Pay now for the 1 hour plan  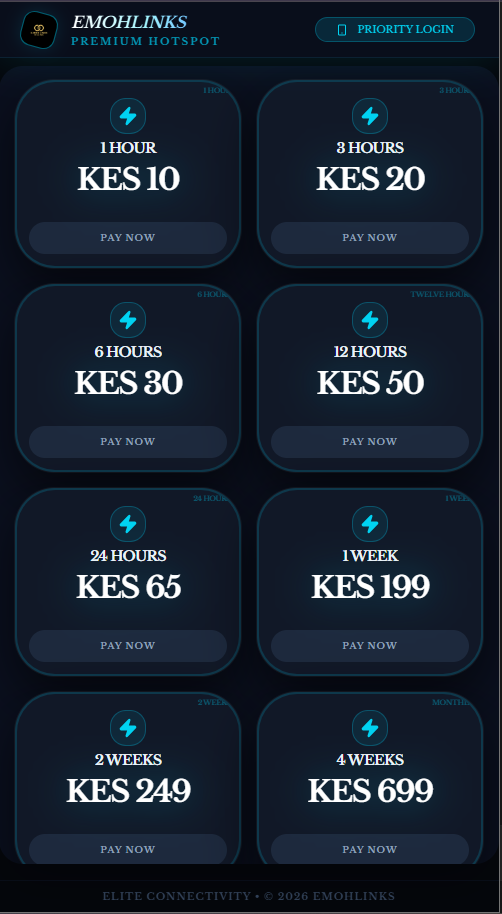click(x=128, y=238)
